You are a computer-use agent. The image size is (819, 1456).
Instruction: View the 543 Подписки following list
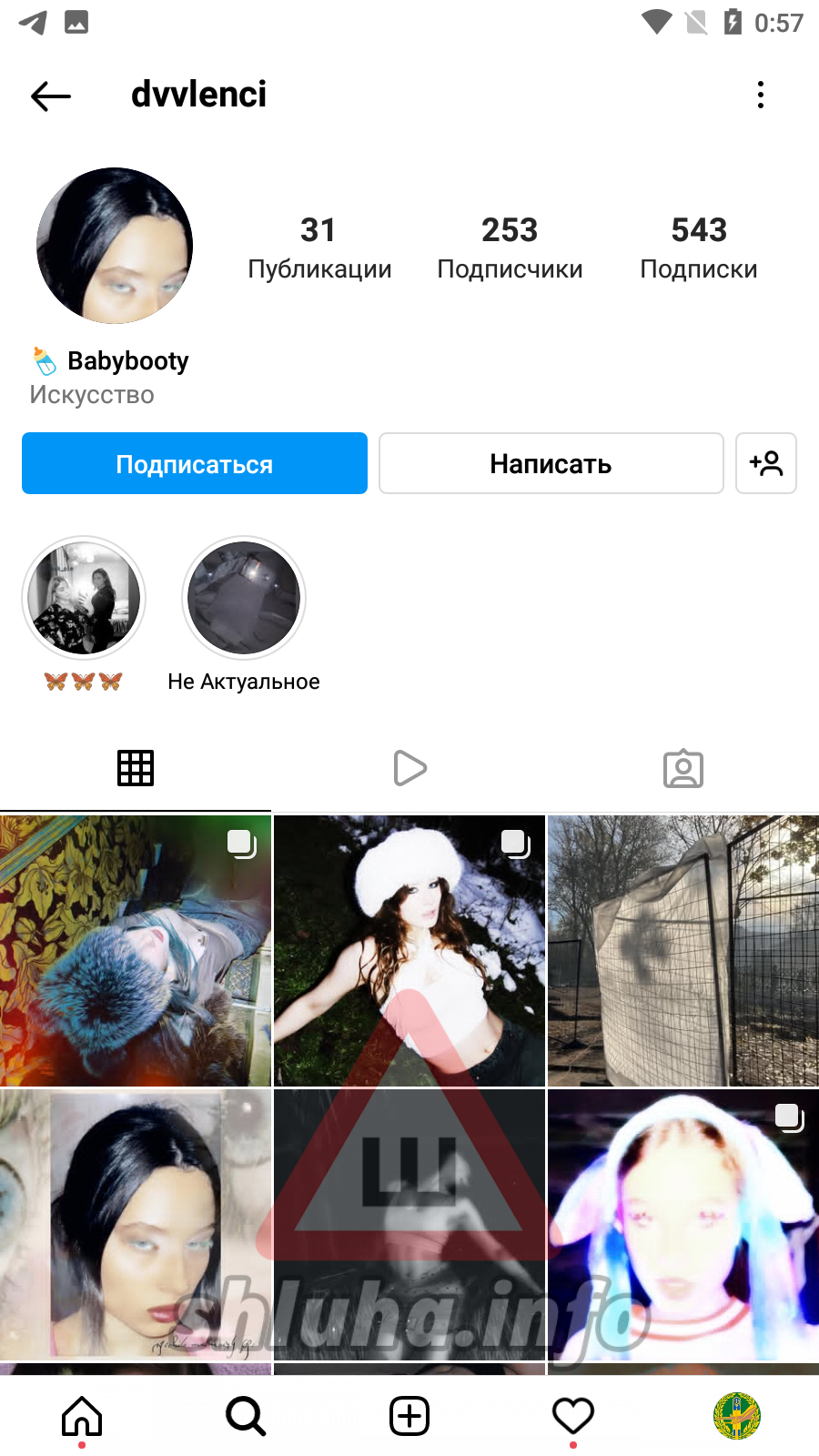click(699, 248)
